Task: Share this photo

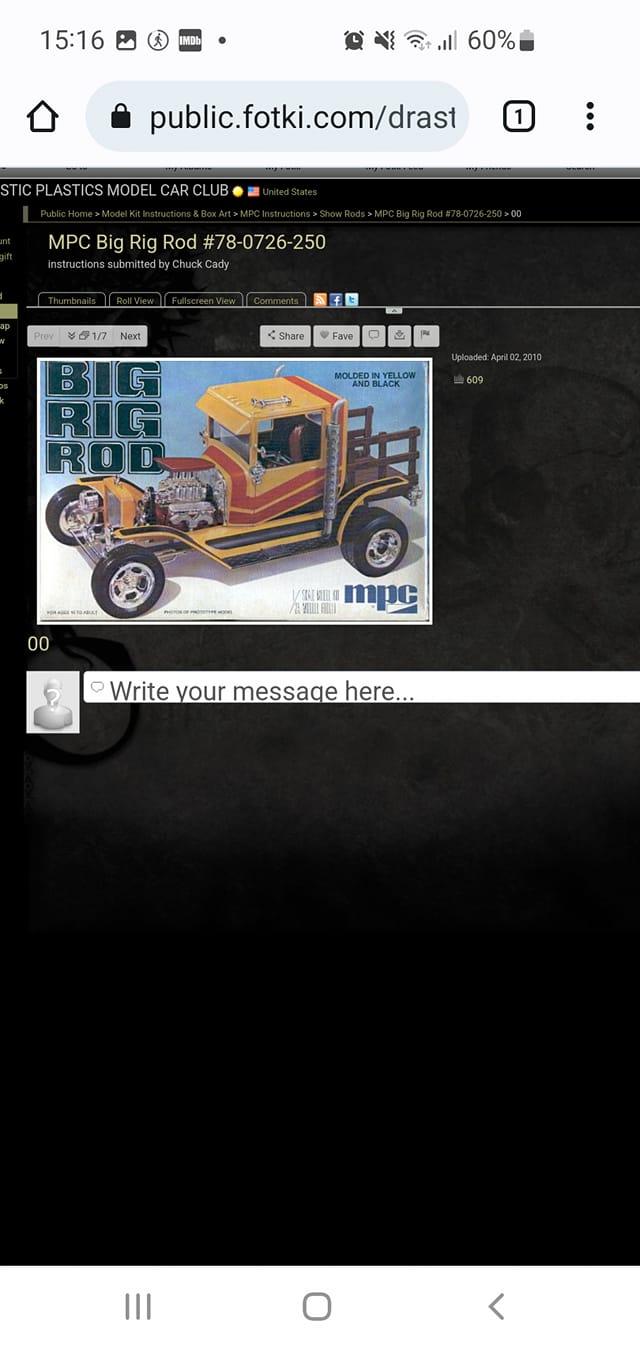Action: (285, 336)
